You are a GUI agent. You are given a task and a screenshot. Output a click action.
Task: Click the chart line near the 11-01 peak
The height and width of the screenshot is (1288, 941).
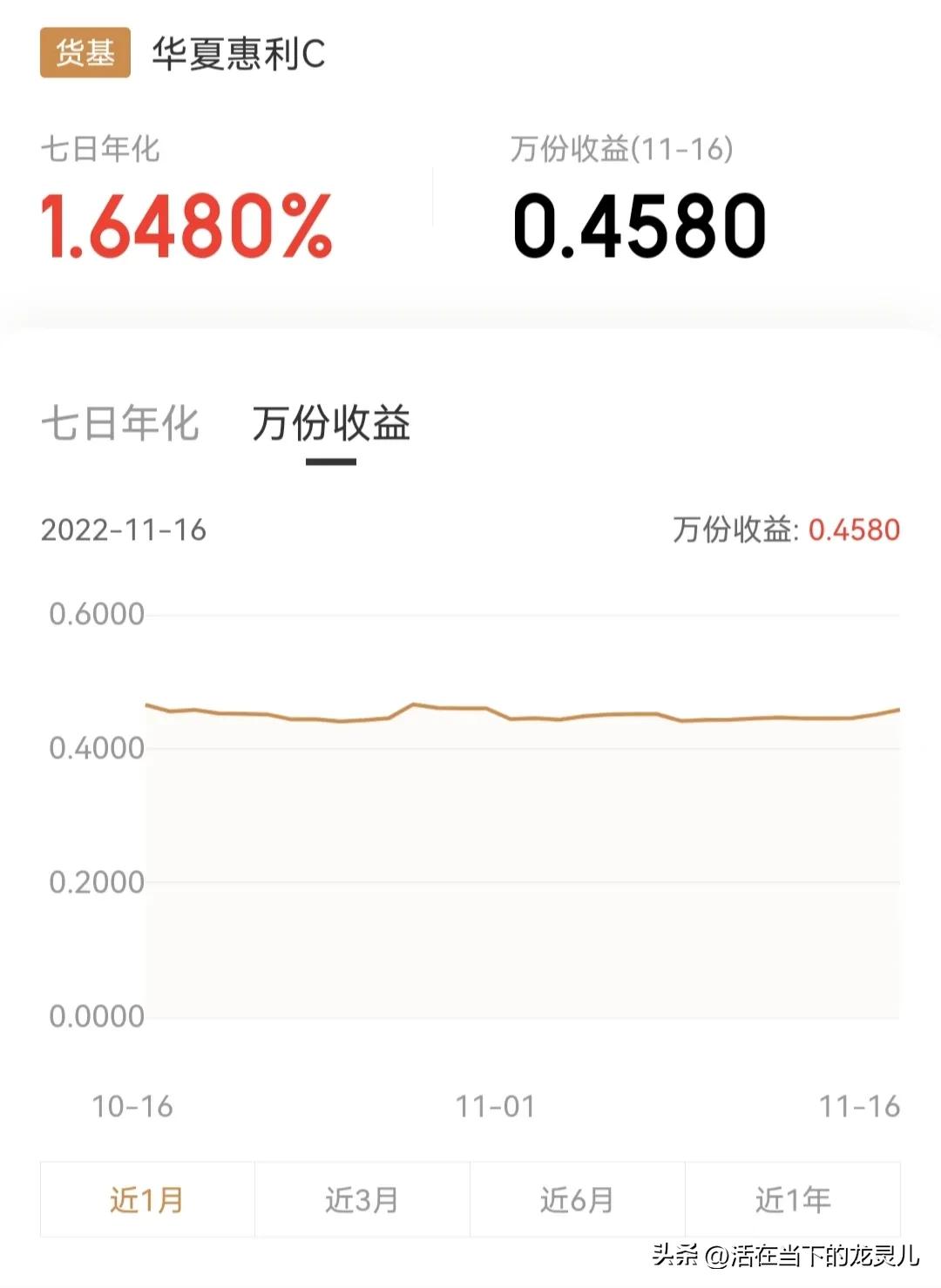[416, 705]
